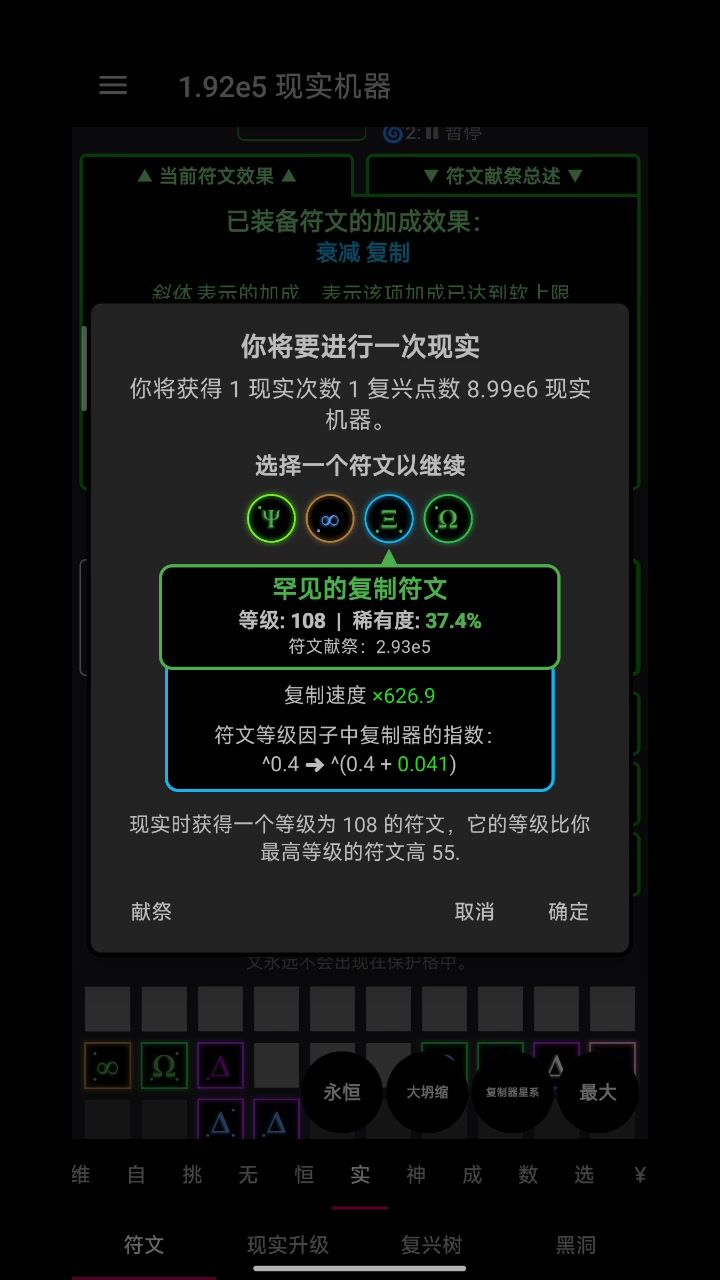Switch to the 符文 bottom tab

click(x=144, y=1245)
